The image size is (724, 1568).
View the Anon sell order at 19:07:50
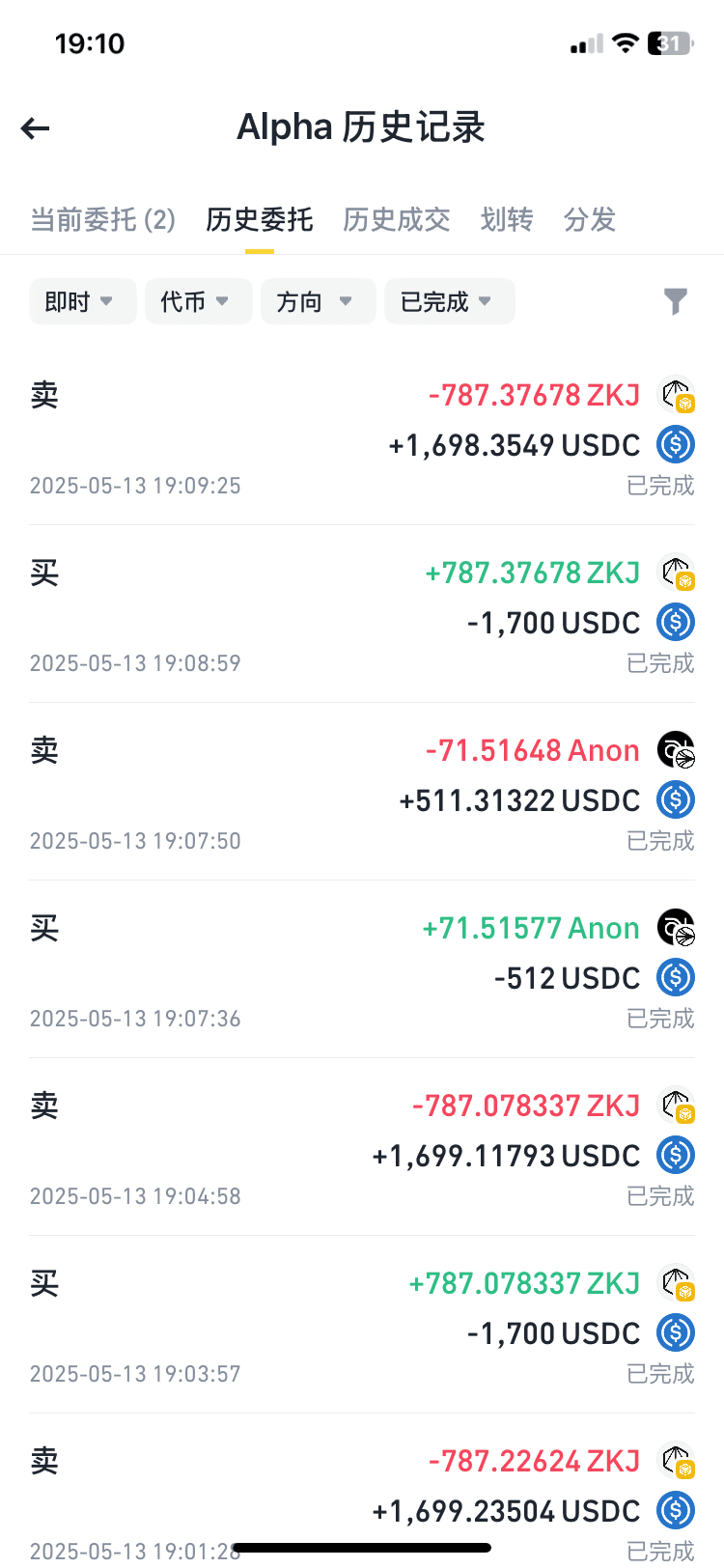[362, 792]
